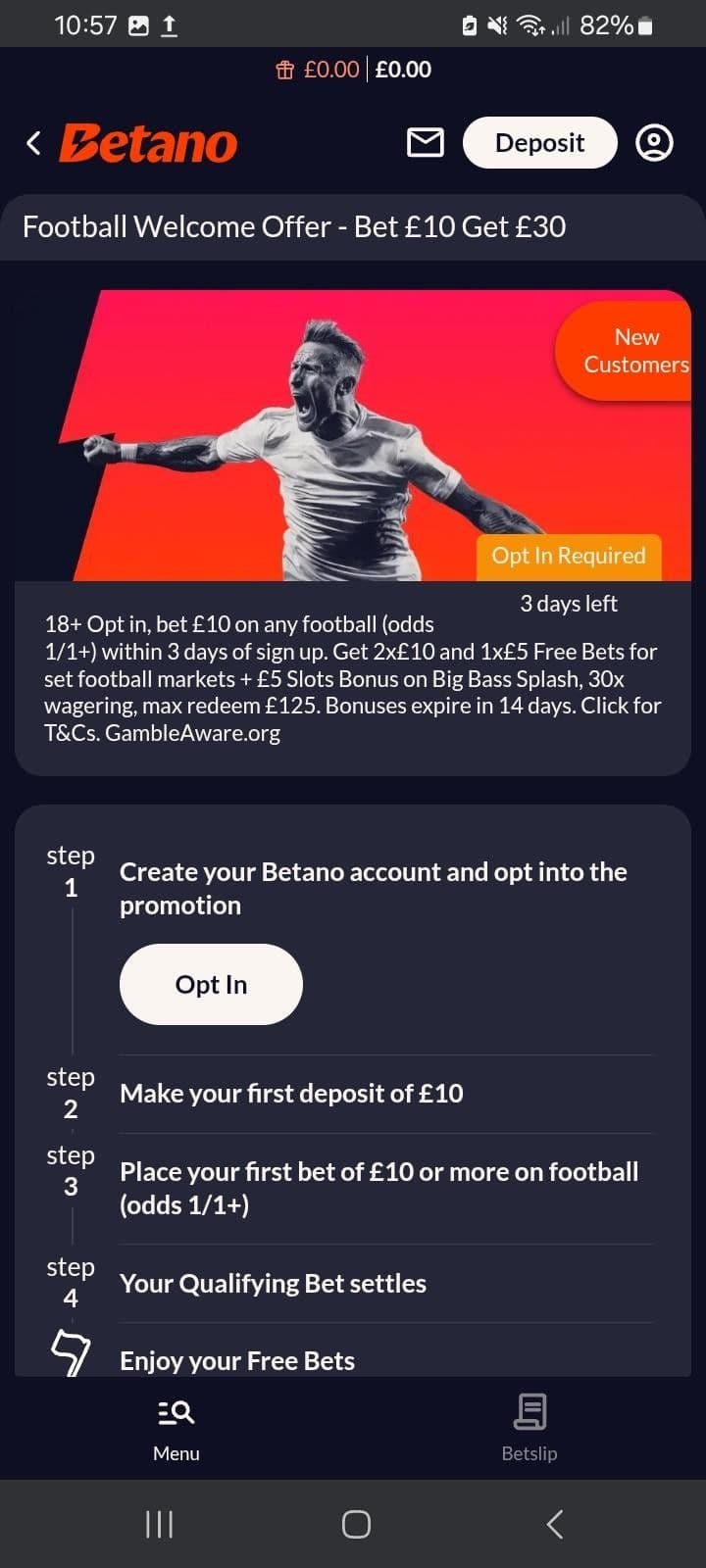
Task: Go back using the header arrow
Action: click(x=33, y=143)
